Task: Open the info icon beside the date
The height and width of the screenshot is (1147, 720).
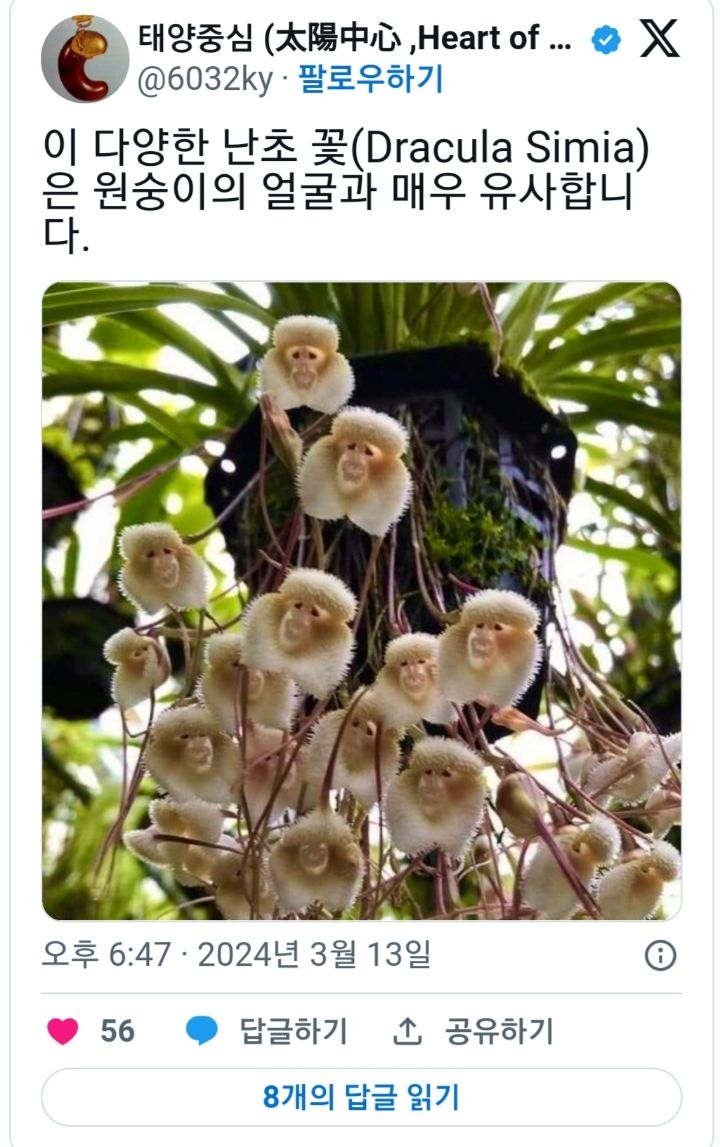Action: point(660,956)
